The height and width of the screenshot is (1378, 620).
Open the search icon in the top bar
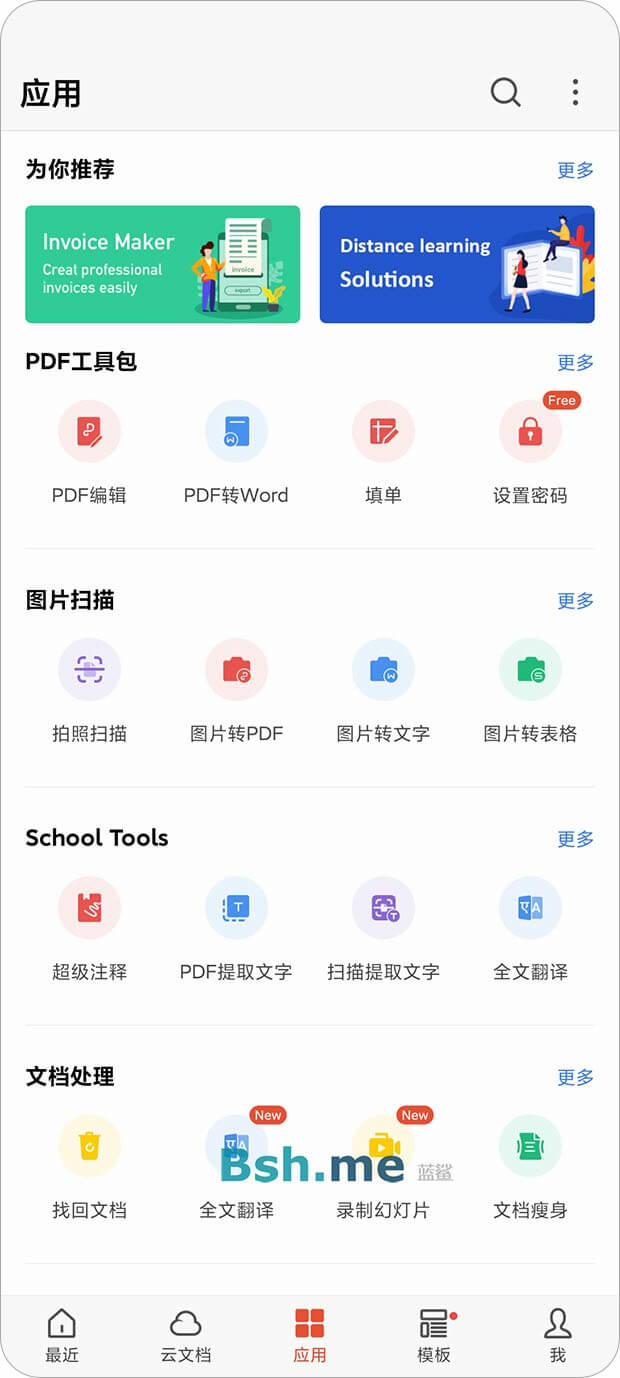505,93
